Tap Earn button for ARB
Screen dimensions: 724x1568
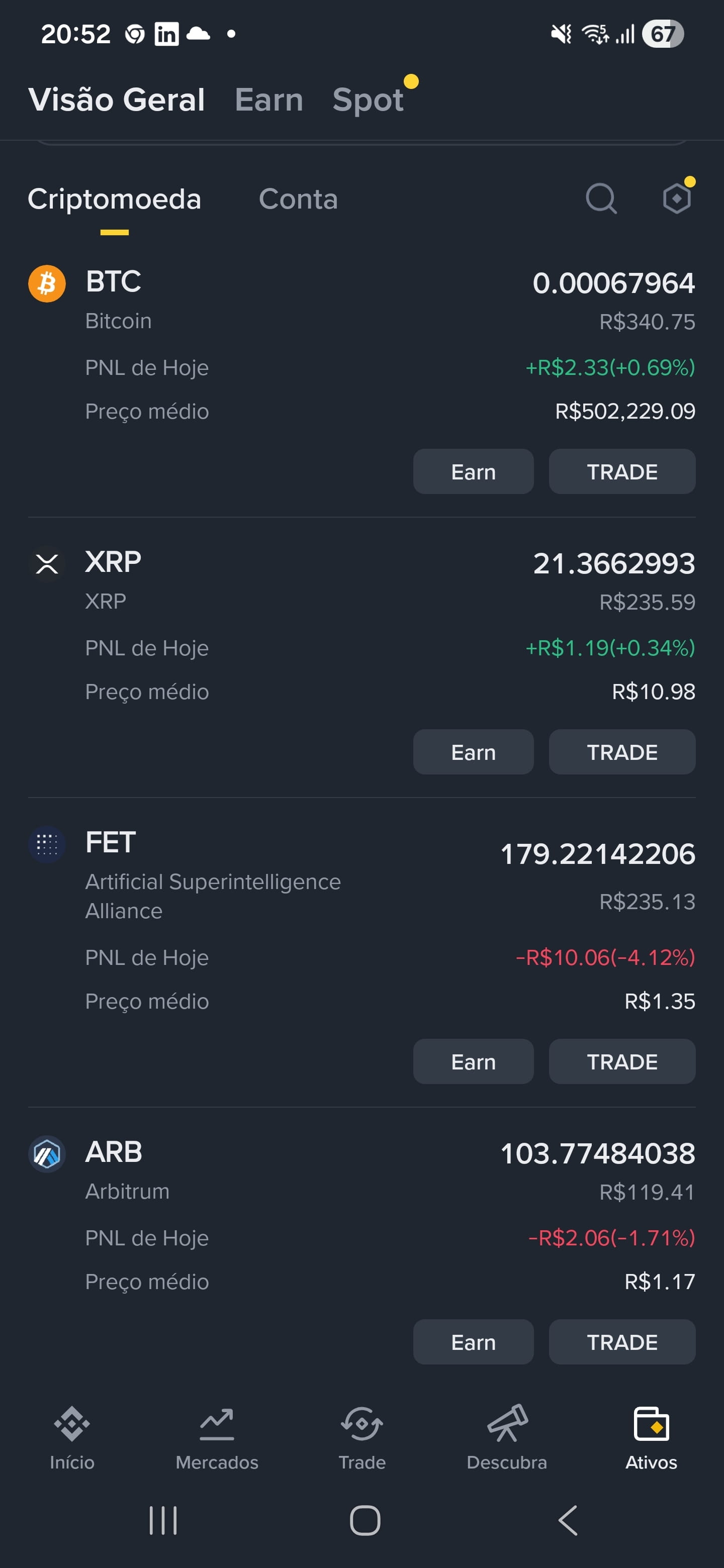473,1342
